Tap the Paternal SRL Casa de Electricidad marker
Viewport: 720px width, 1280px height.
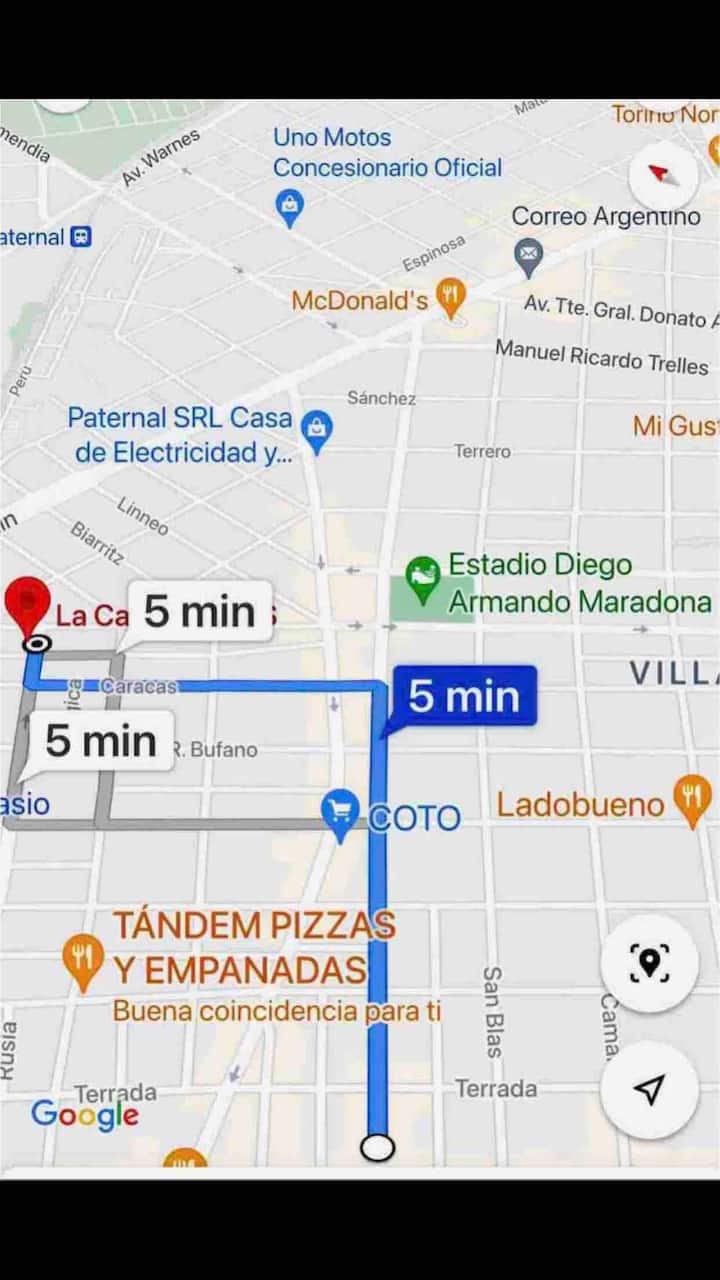317,430
